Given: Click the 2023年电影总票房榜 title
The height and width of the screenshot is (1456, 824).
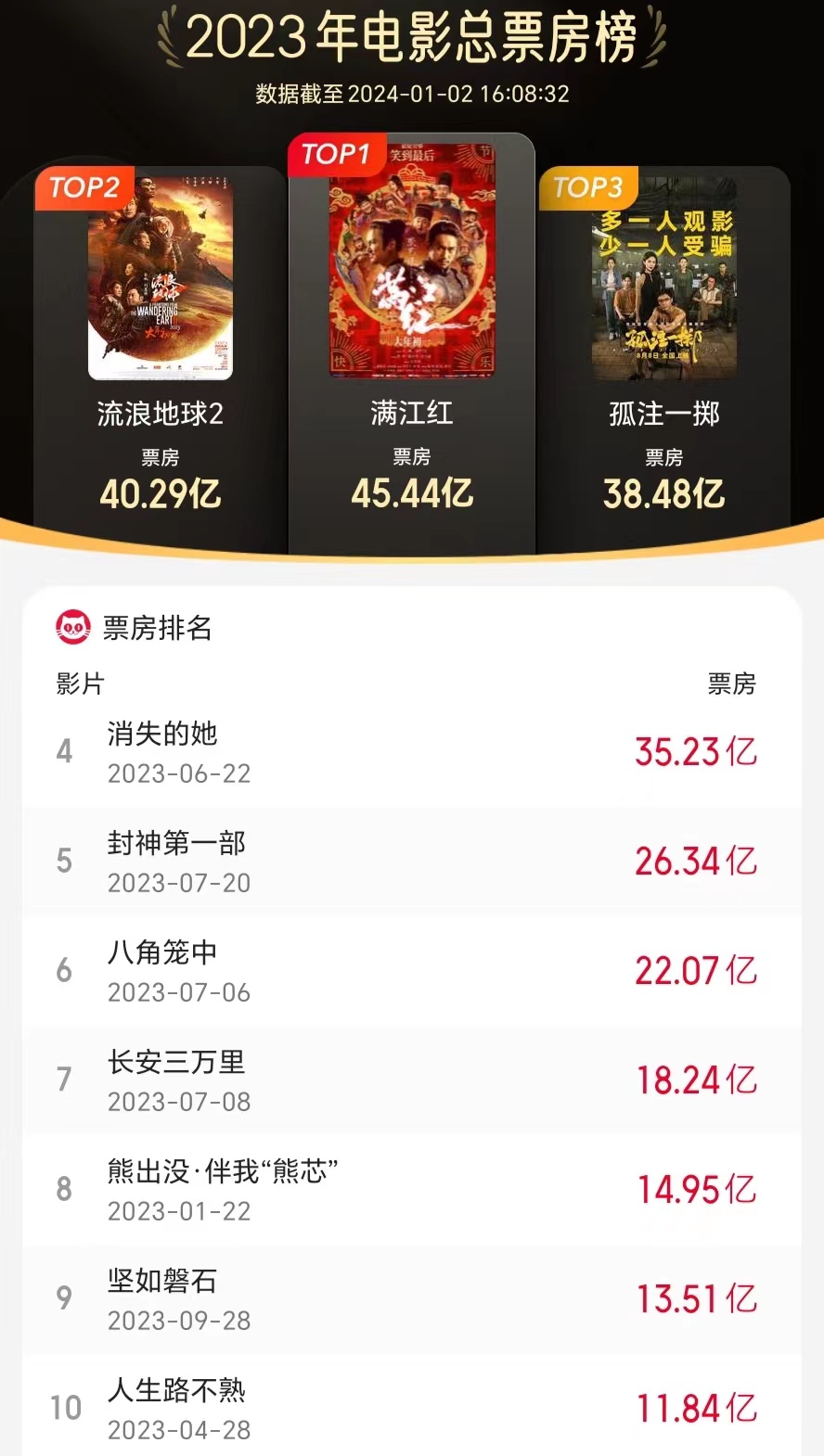Looking at the screenshot, I should click(412, 39).
